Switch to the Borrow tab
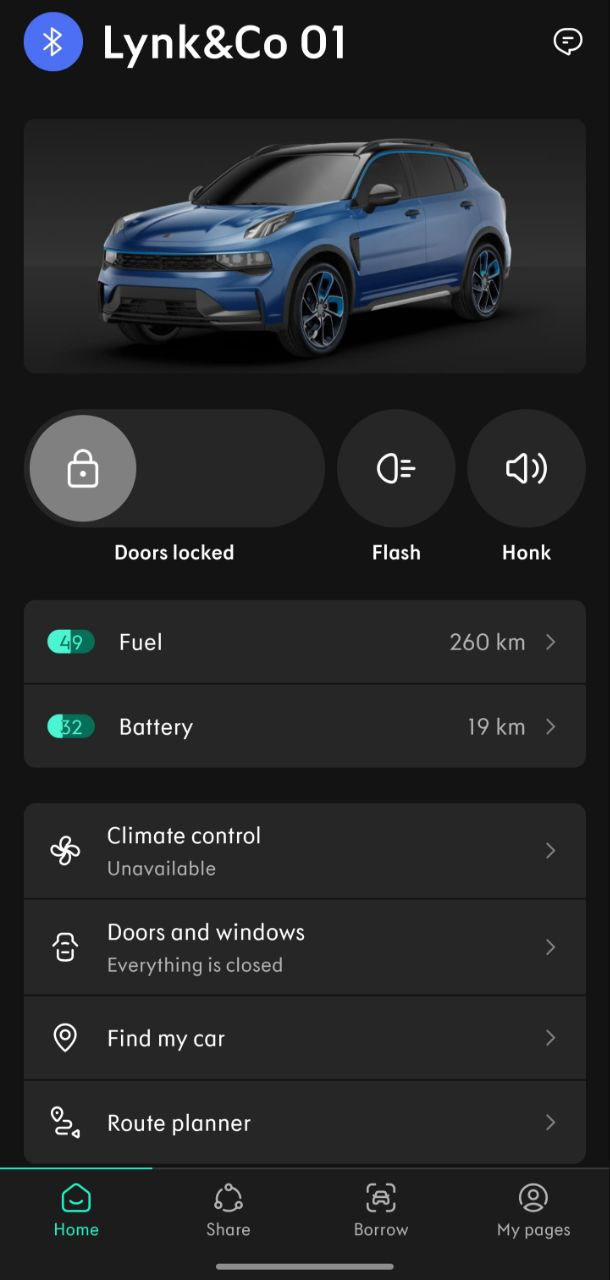The width and height of the screenshot is (610, 1280). [x=381, y=1210]
